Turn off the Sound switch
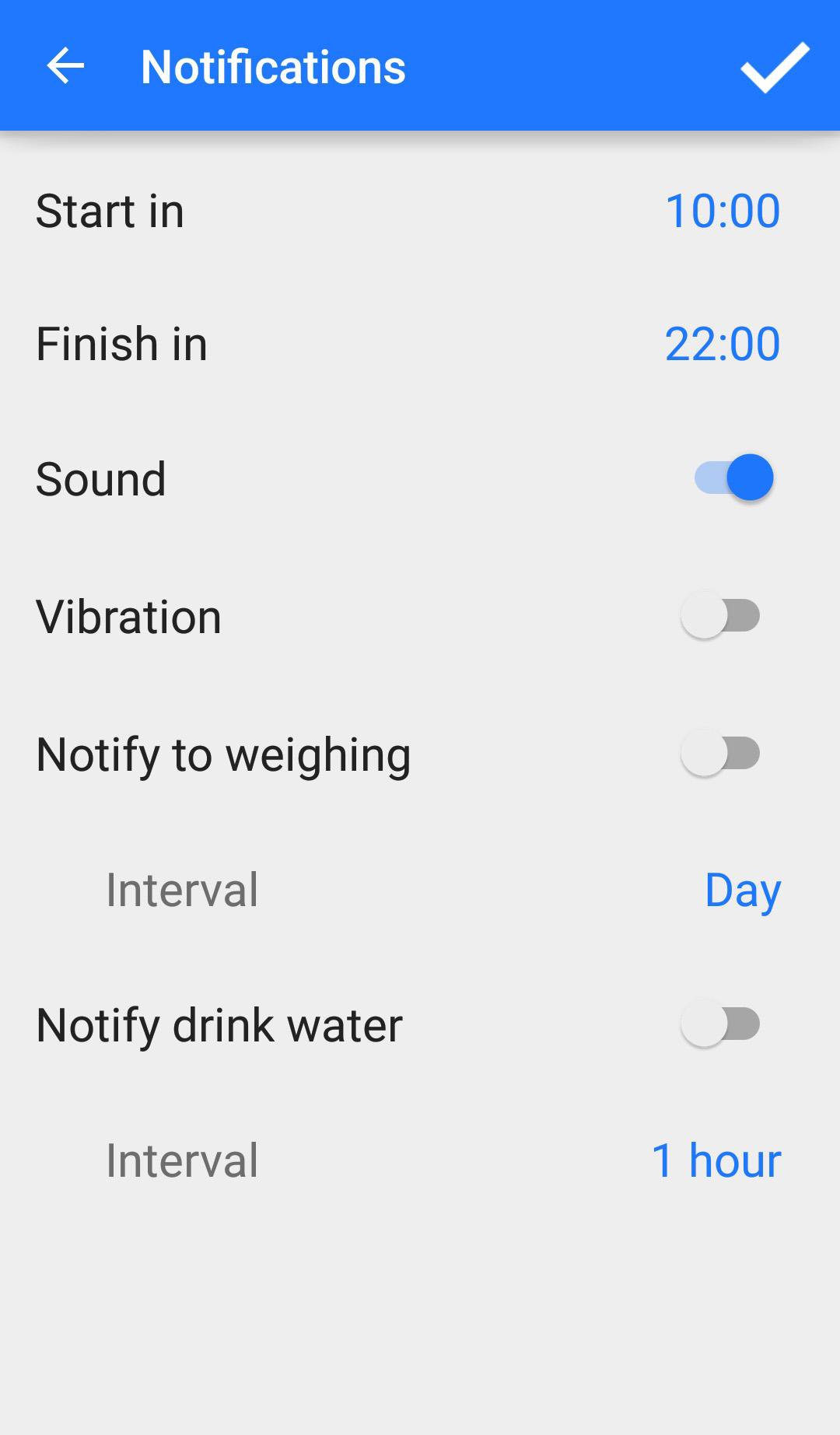The width and height of the screenshot is (840, 1435). pyautogui.click(x=733, y=478)
